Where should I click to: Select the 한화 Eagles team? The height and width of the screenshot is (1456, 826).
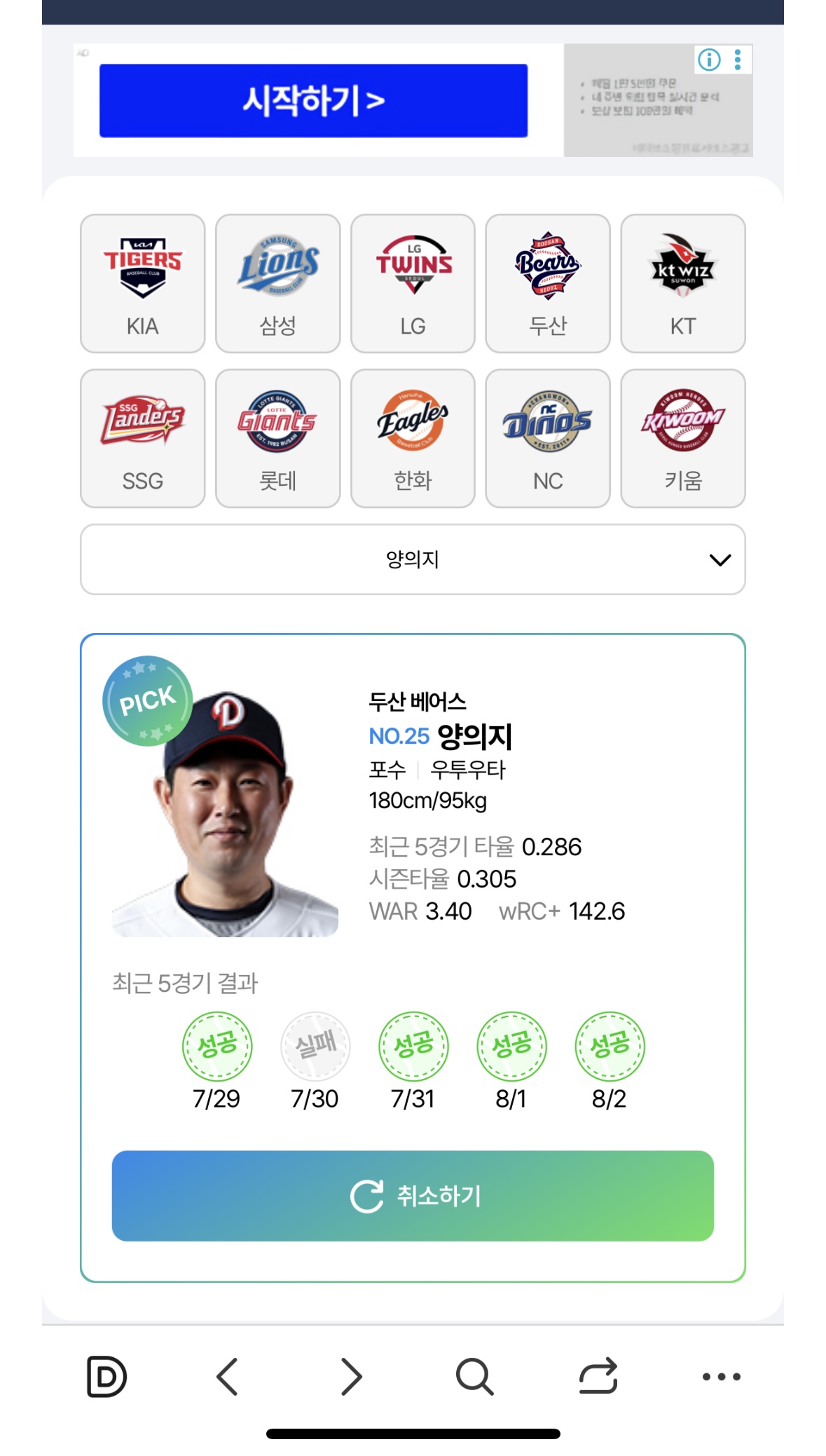pyautogui.click(x=413, y=438)
